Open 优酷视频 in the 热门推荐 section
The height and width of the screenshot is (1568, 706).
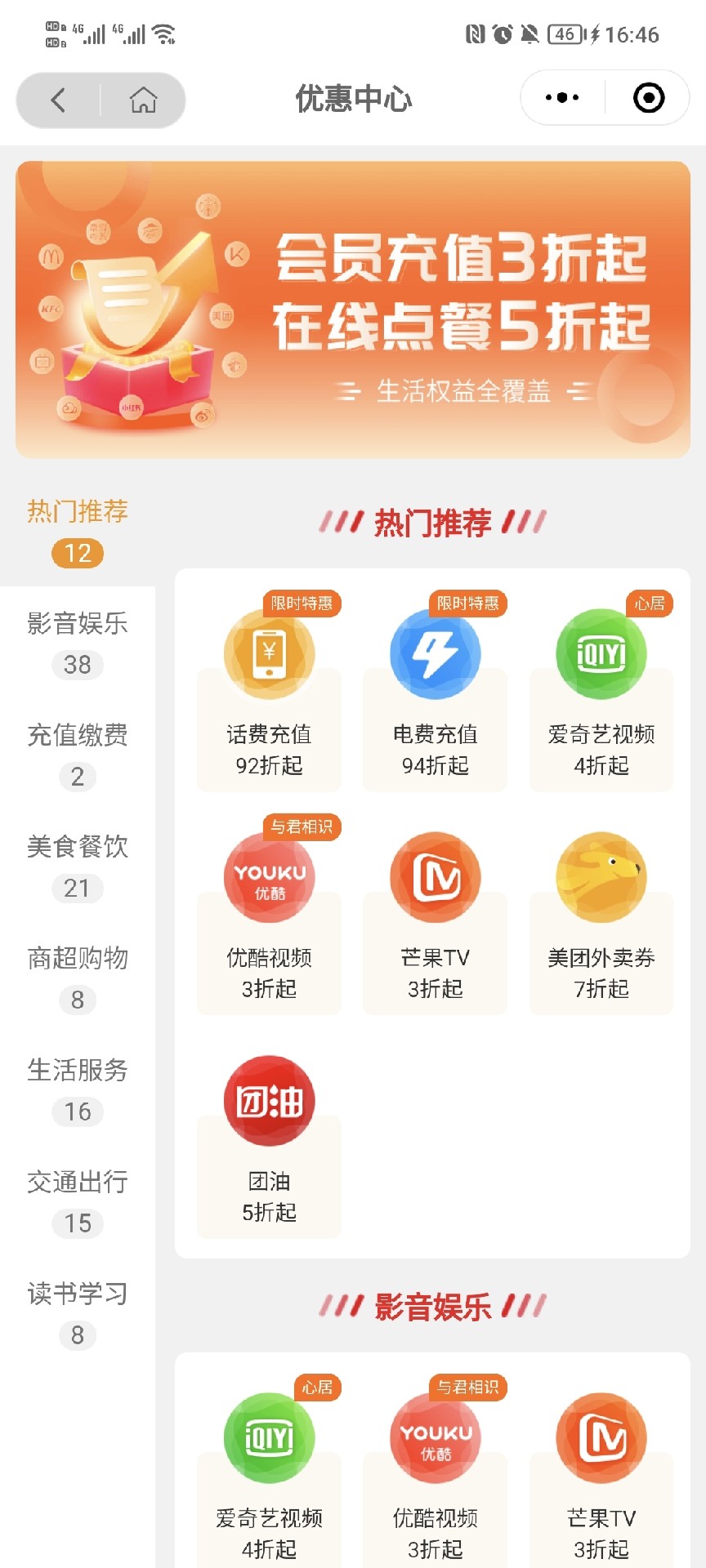coord(269,917)
